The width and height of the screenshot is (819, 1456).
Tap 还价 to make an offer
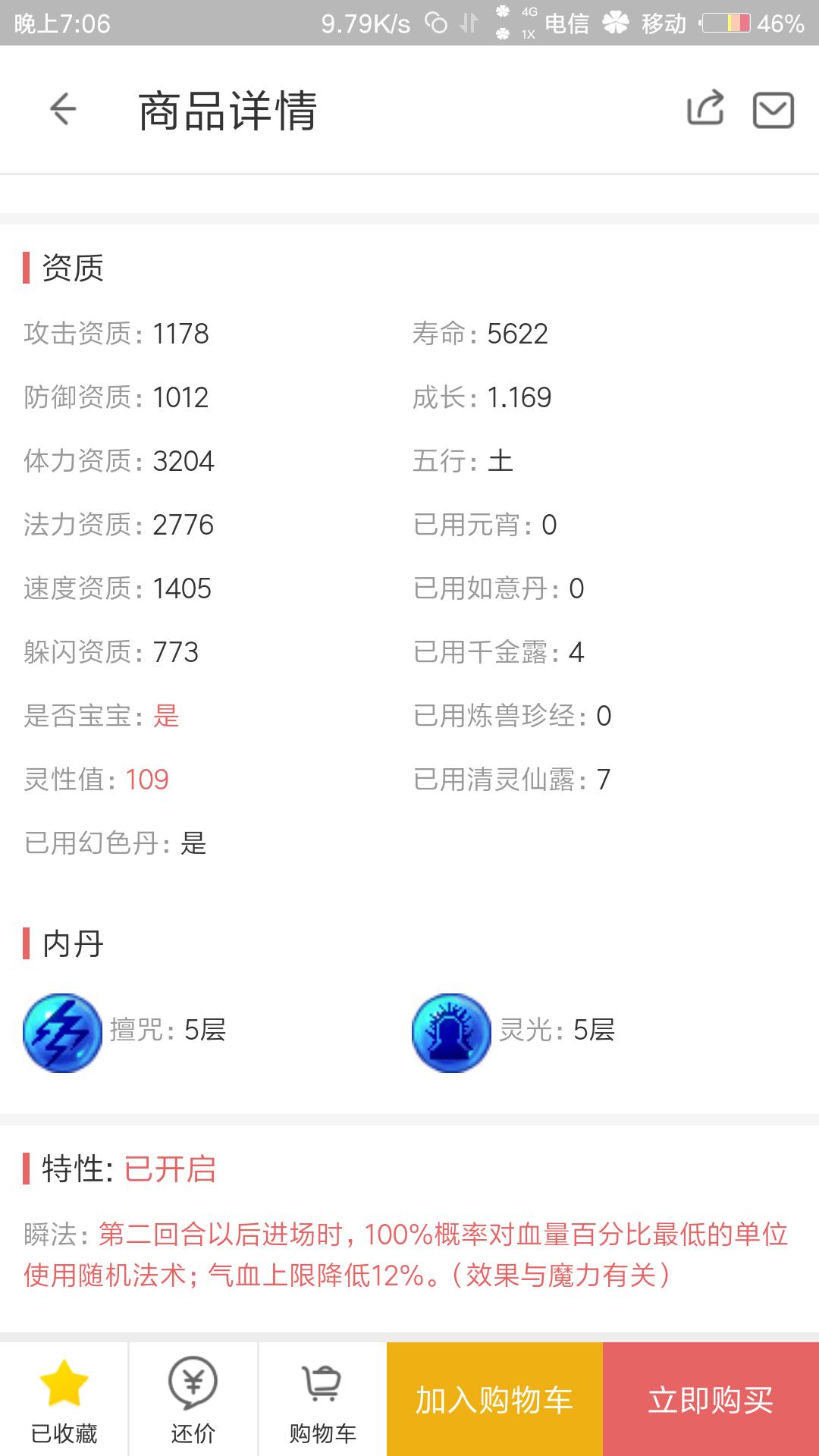pyautogui.click(x=193, y=1400)
